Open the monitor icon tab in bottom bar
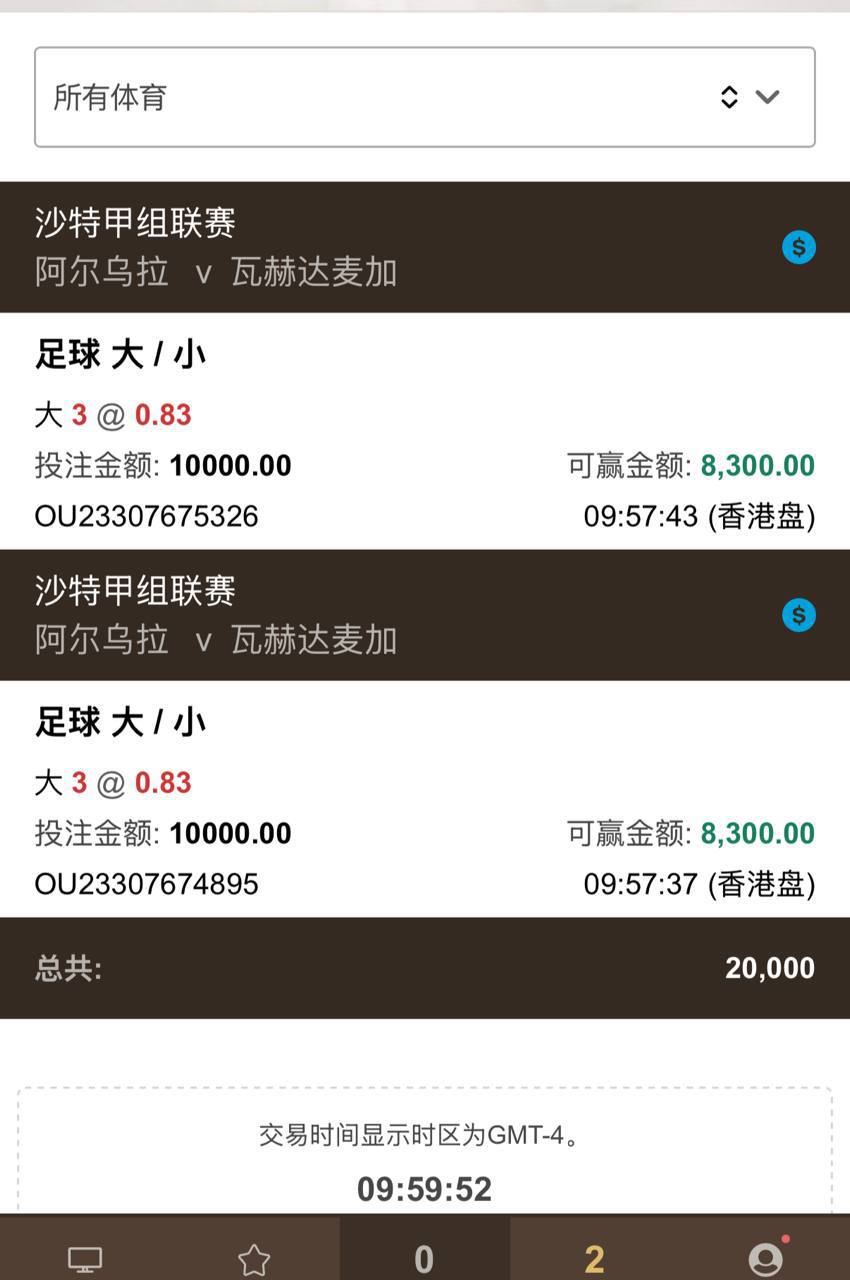The width and height of the screenshot is (850, 1280). [85, 1258]
